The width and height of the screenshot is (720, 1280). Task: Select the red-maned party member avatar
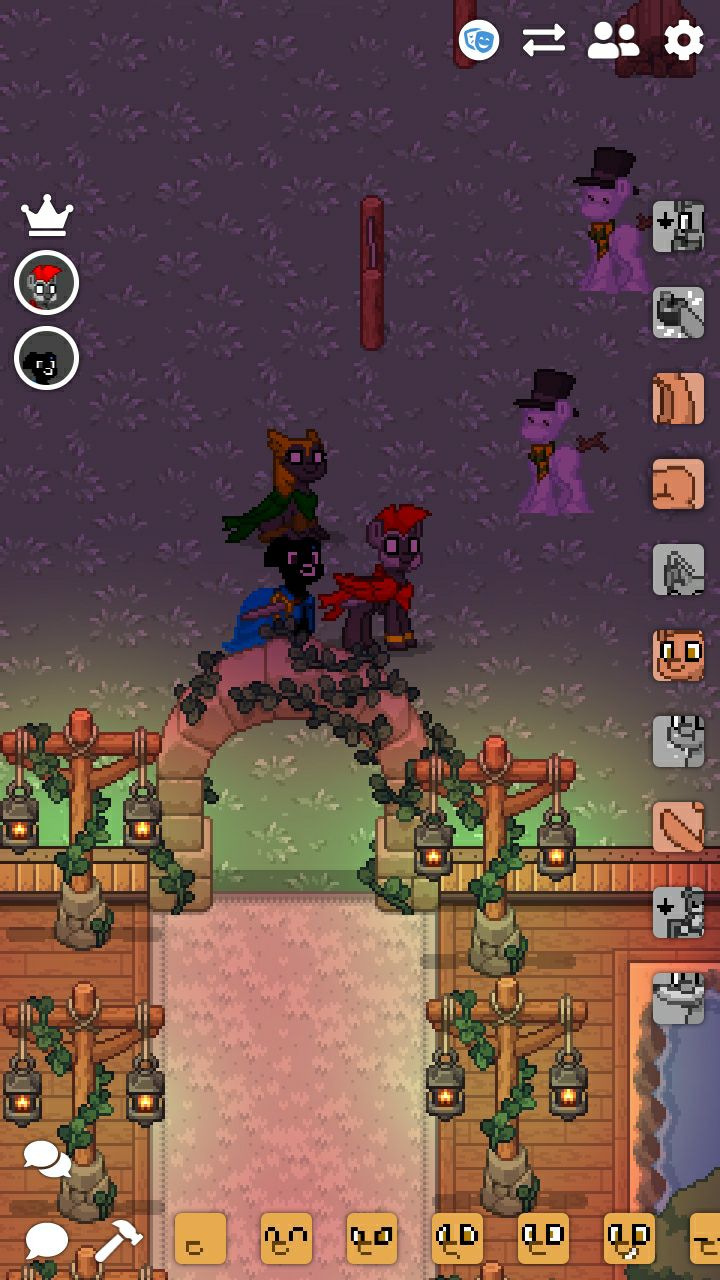pos(47,284)
